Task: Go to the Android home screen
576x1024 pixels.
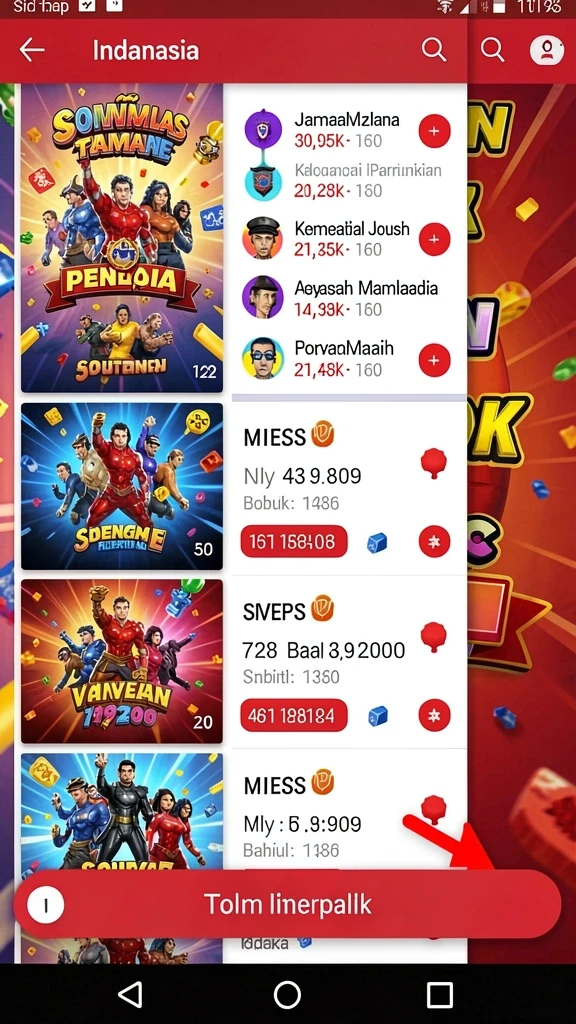Action: 287,995
